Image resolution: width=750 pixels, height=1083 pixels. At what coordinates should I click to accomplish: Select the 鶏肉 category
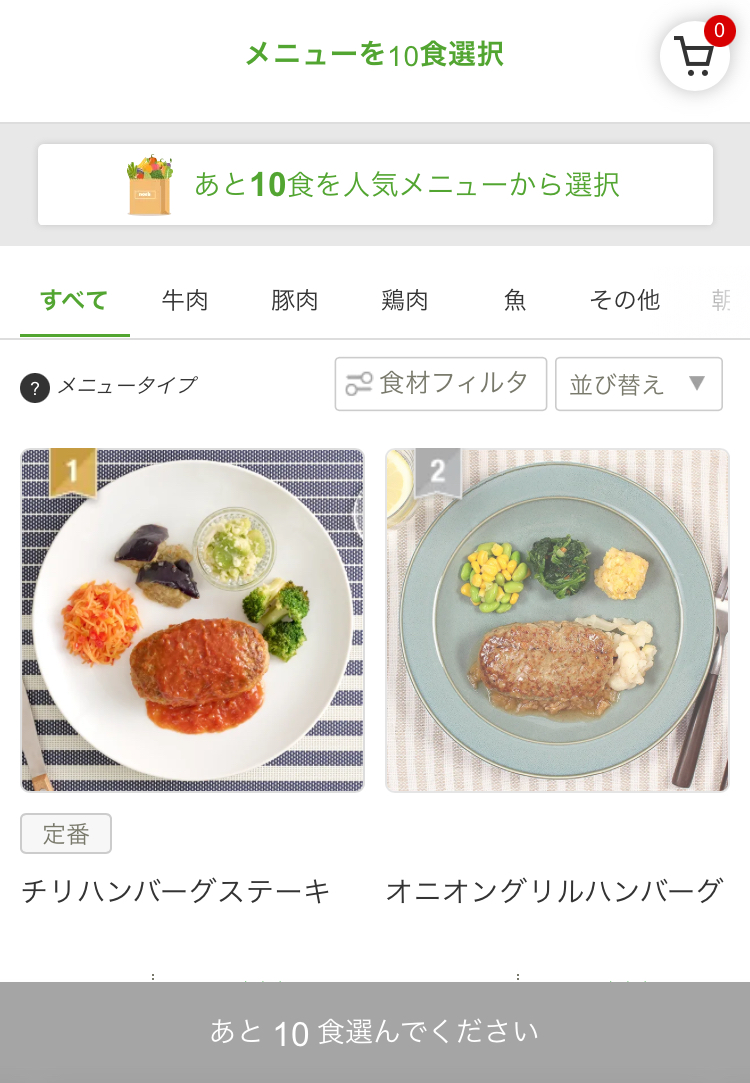[404, 301]
